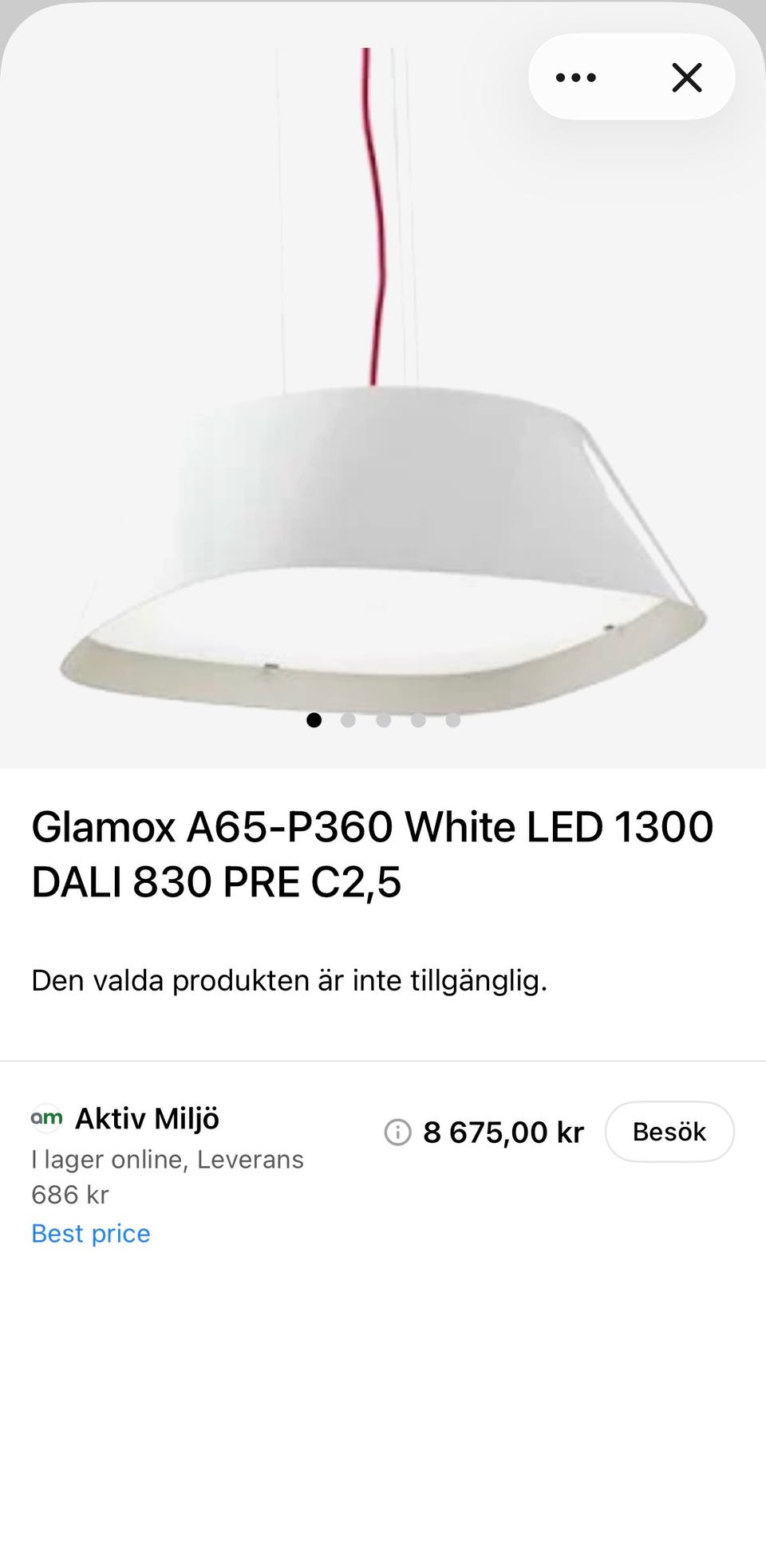Viewport: 766px width, 1568px height.
Task: Select the last carousel dot
Action: [452, 719]
